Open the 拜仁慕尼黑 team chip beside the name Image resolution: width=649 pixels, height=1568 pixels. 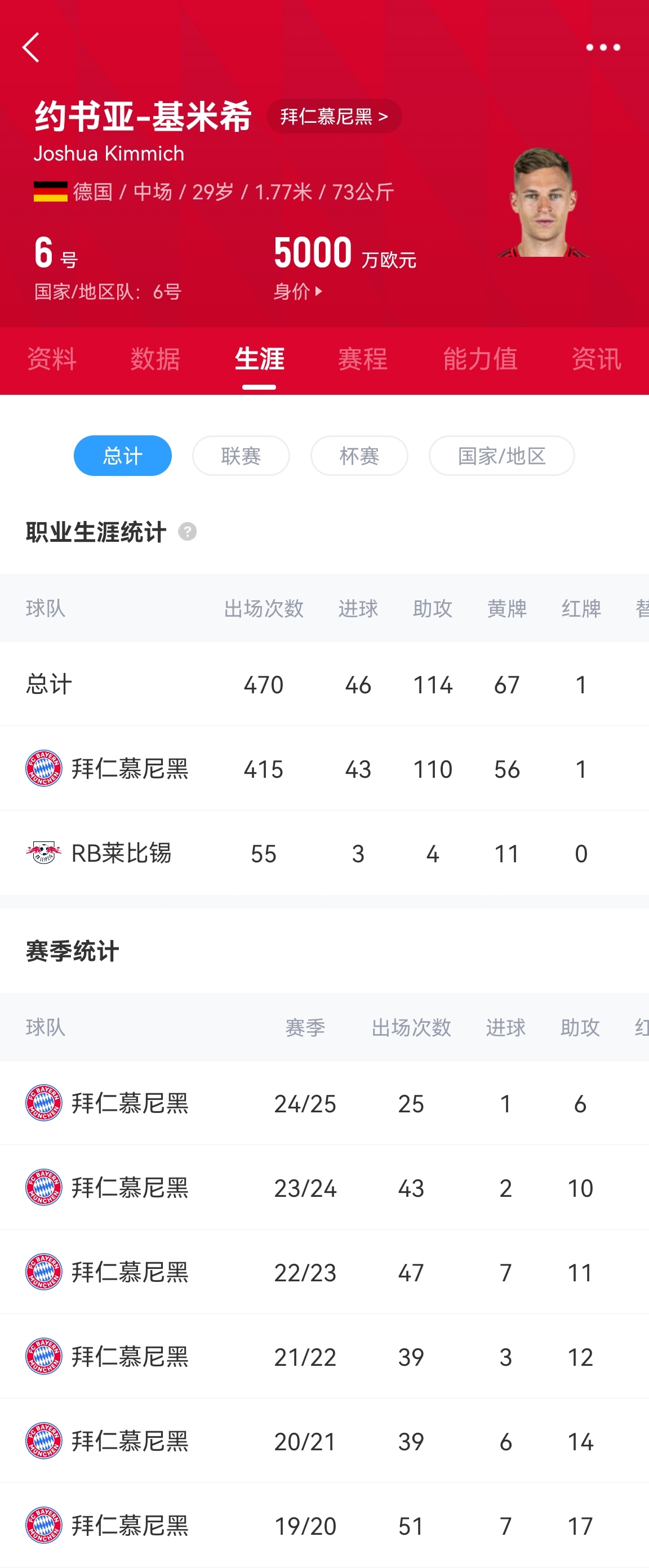tap(334, 116)
